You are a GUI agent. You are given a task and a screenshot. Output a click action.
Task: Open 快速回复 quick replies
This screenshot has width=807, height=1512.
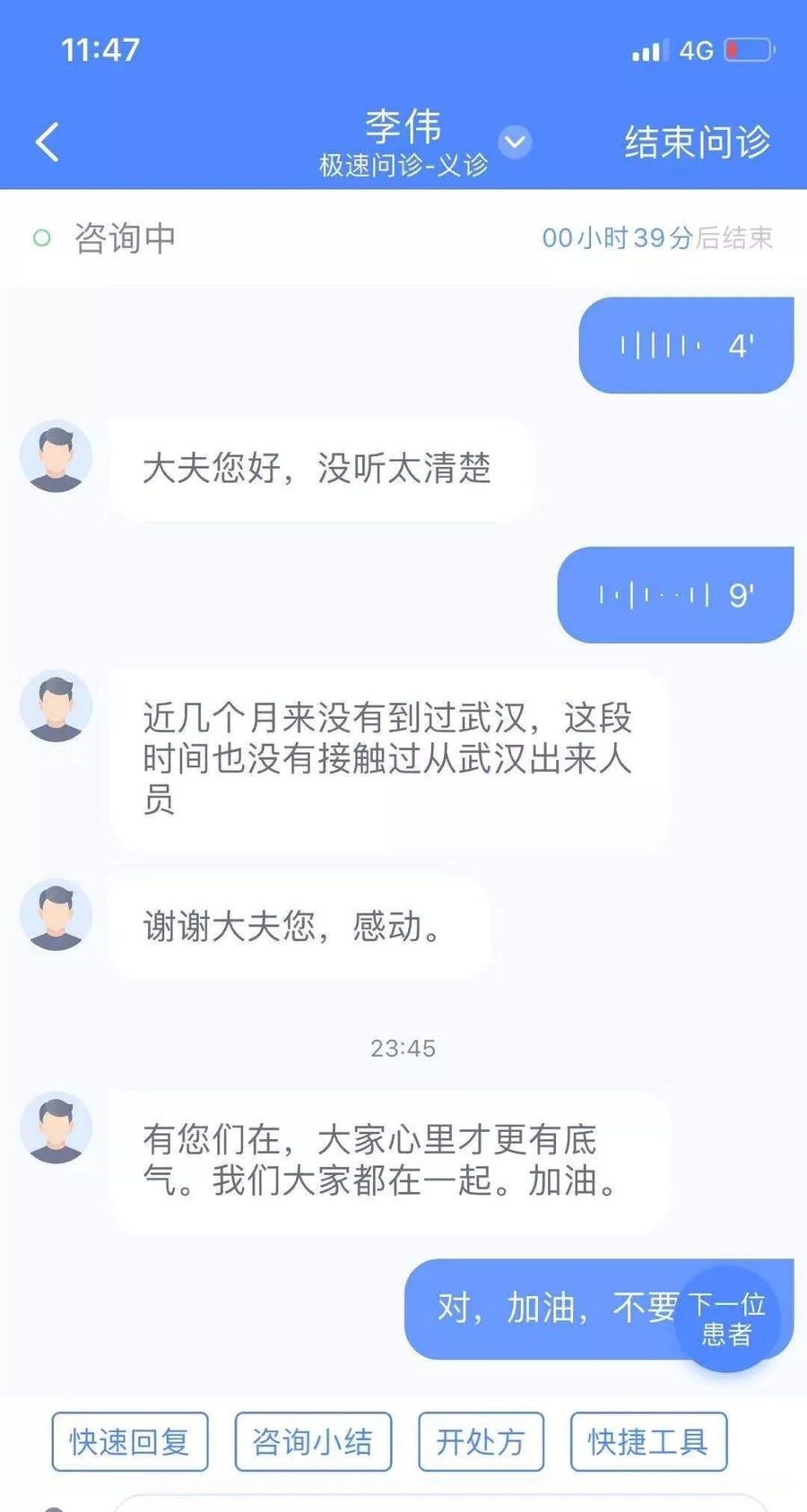tap(130, 1442)
